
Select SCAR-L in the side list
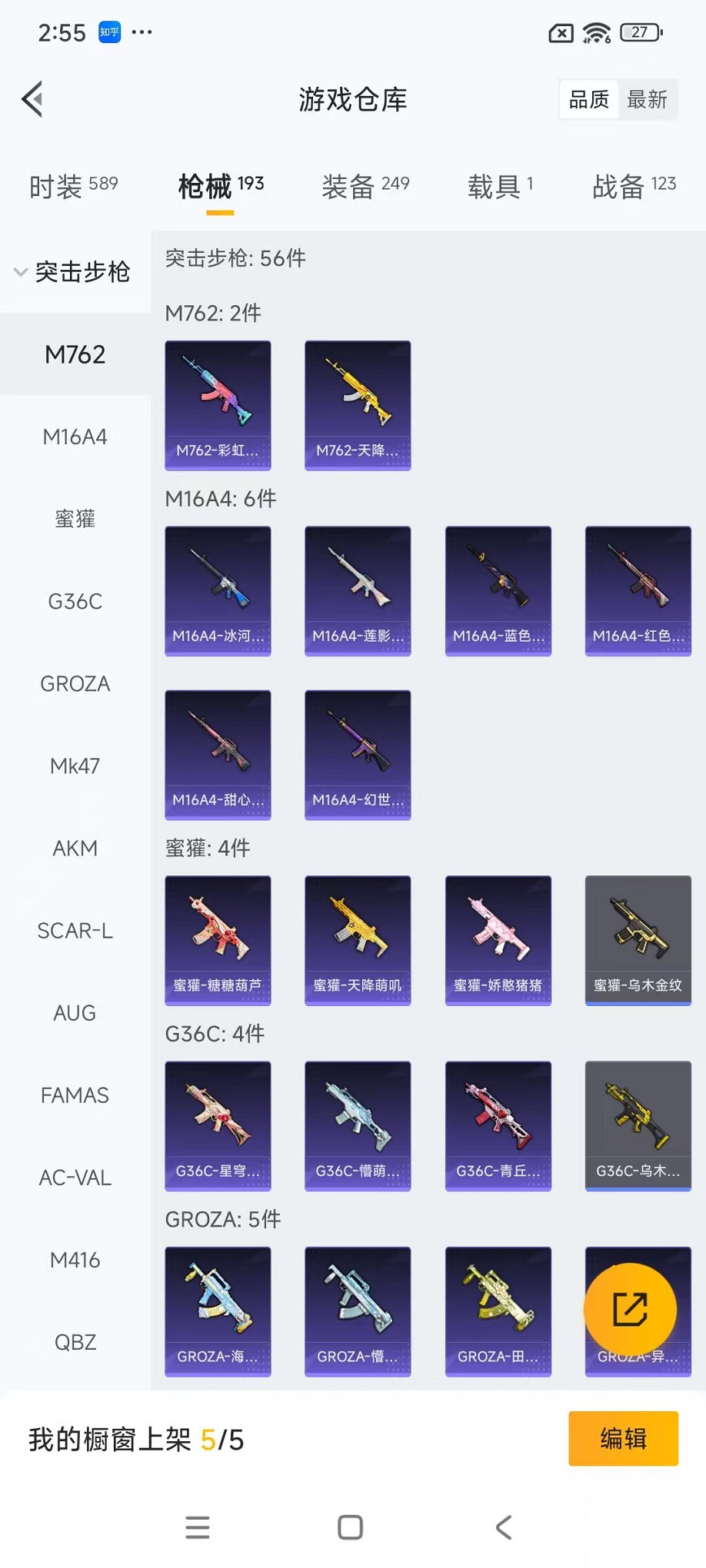[x=75, y=931]
